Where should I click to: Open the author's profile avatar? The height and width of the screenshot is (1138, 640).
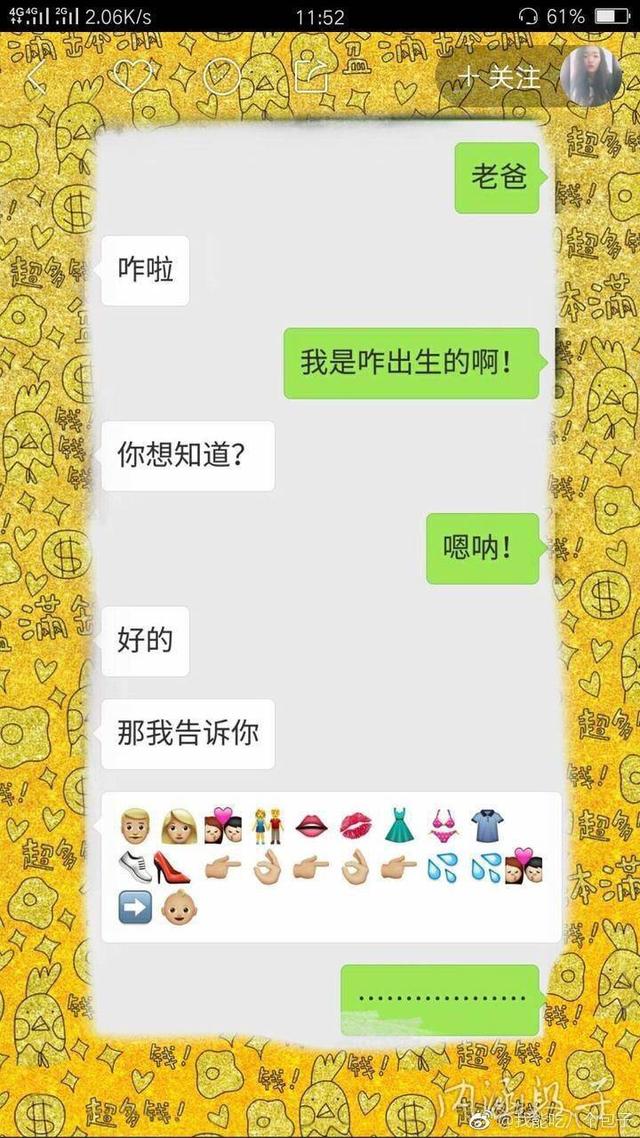589,76
